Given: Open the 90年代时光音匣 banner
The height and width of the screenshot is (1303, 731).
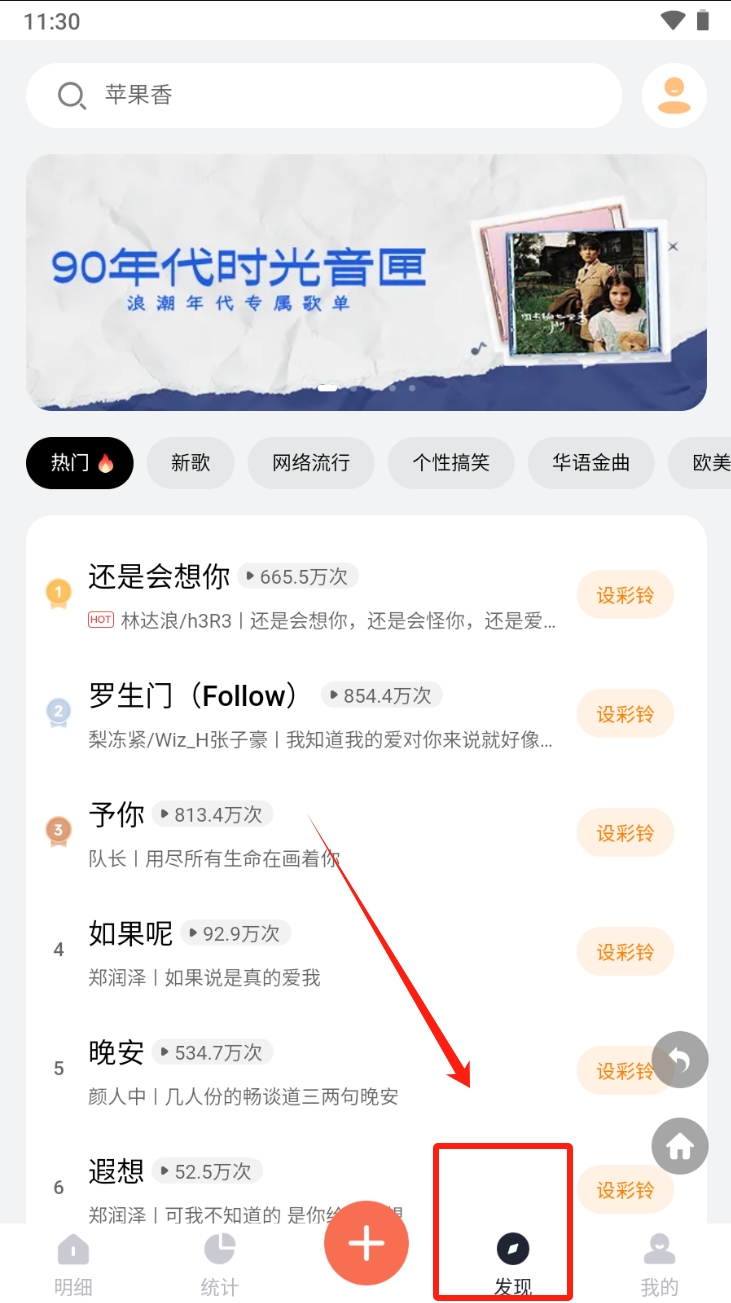Looking at the screenshot, I should 366,282.
